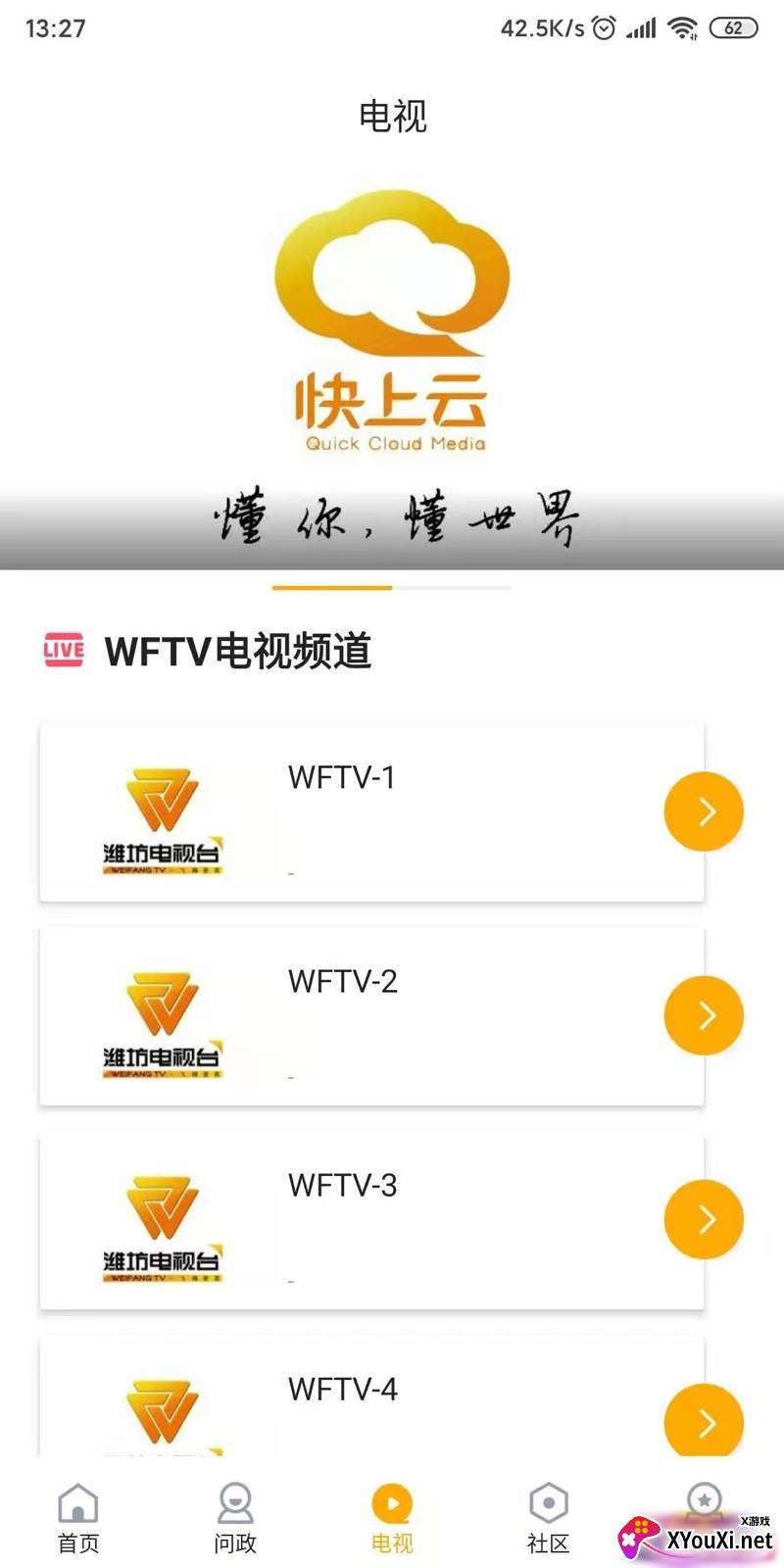Screen dimensions: 784x1568
Task: Click the LIVE badge next to WFTV电视频道
Action: pos(61,650)
